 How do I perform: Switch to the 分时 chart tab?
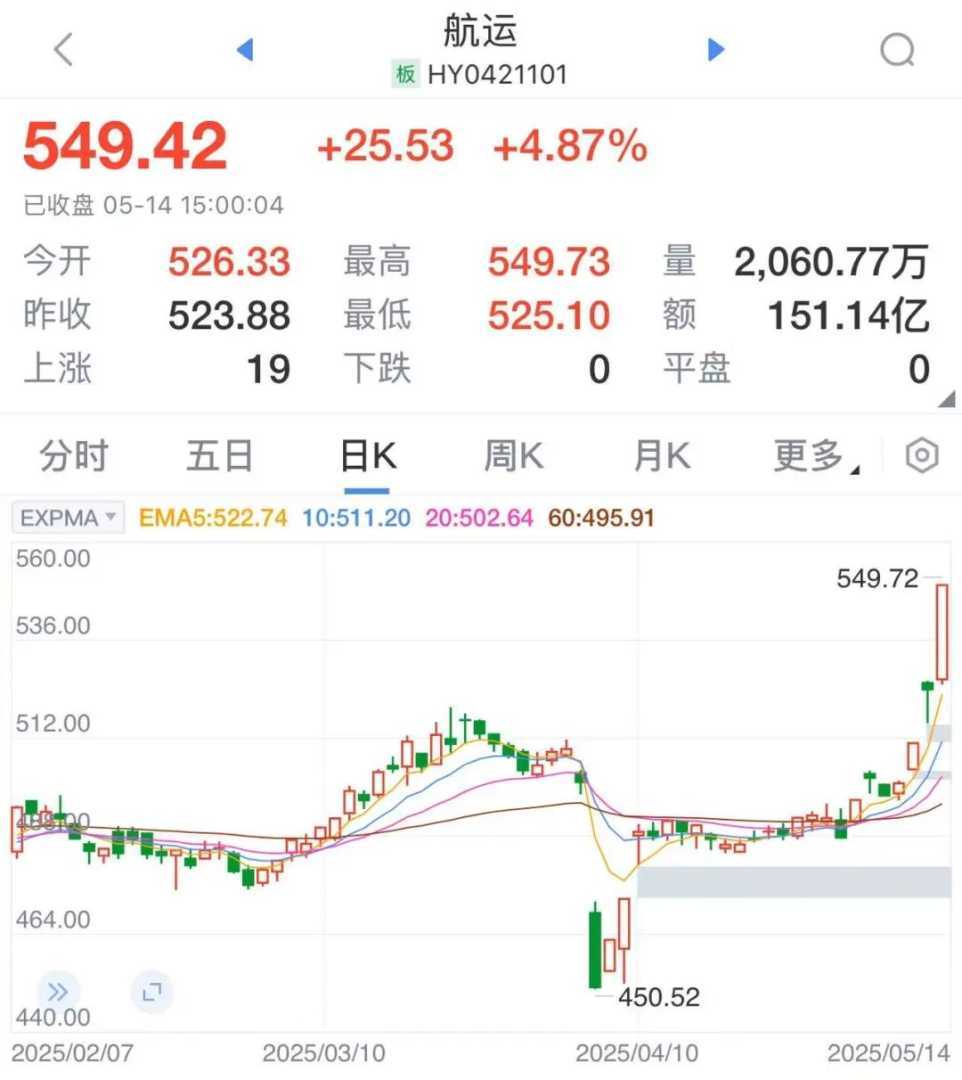pyautogui.click(x=74, y=457)
